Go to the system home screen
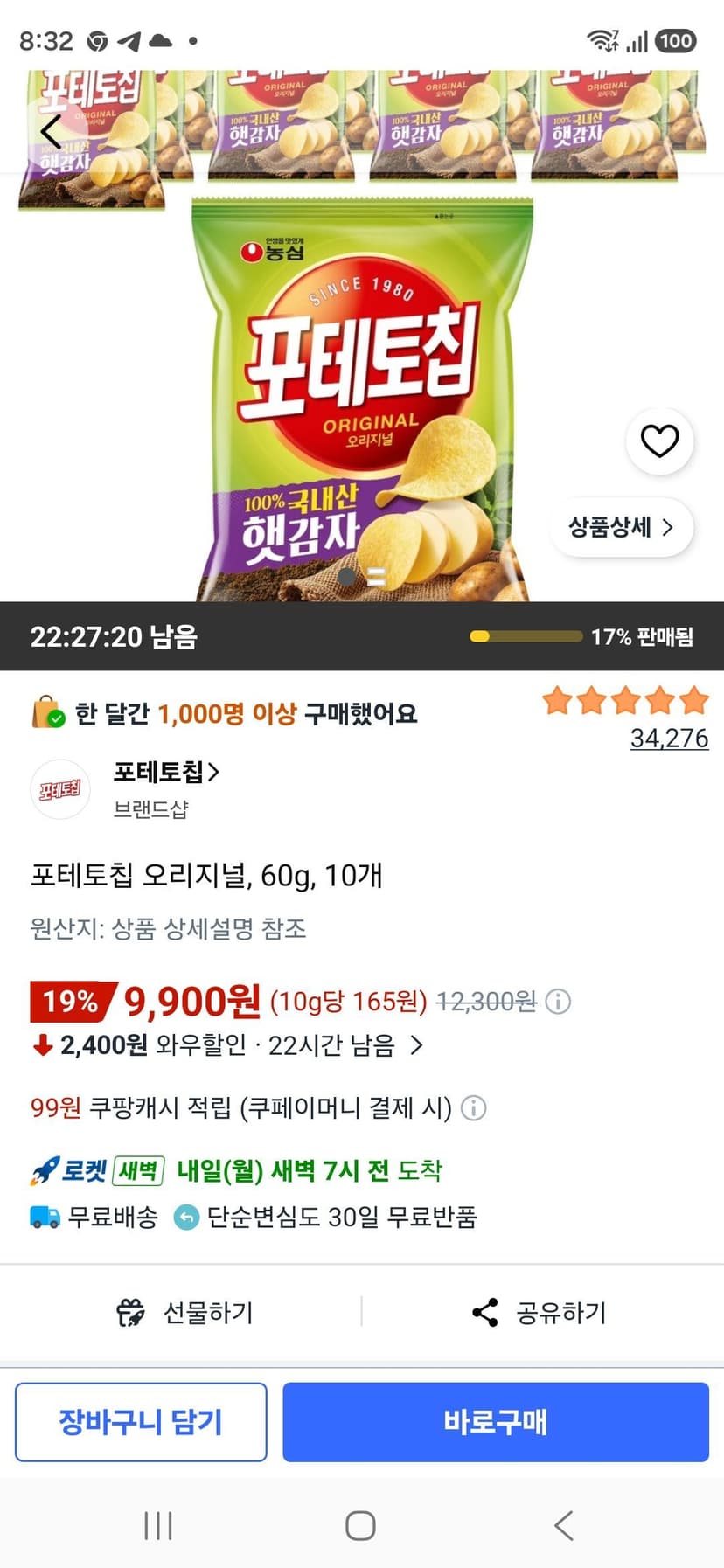This screenshot has height=1568, width=724. tap(360, 1525)
